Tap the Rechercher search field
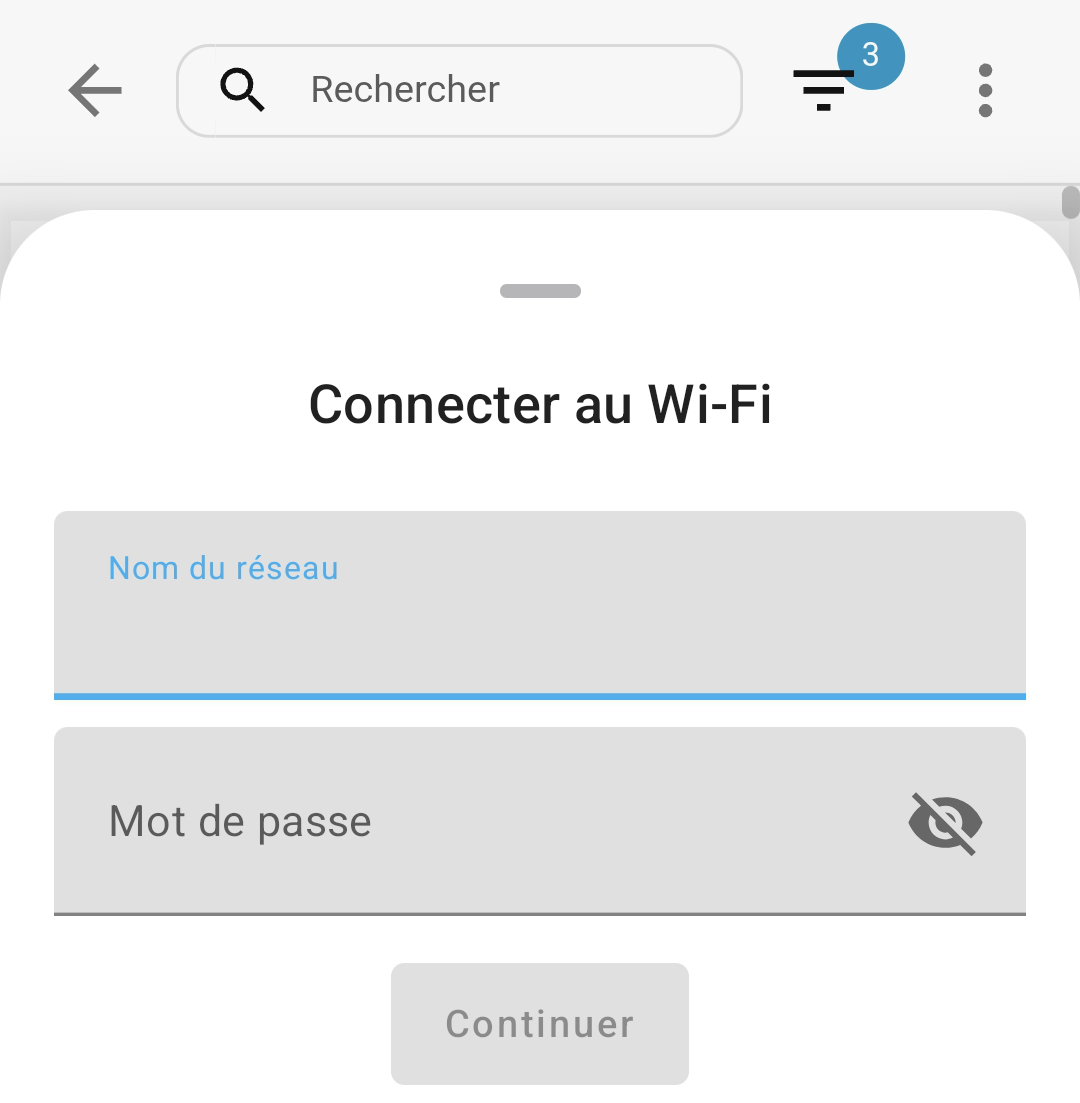This screenshot has width=1080, height=1103. (x=460, y=90)
